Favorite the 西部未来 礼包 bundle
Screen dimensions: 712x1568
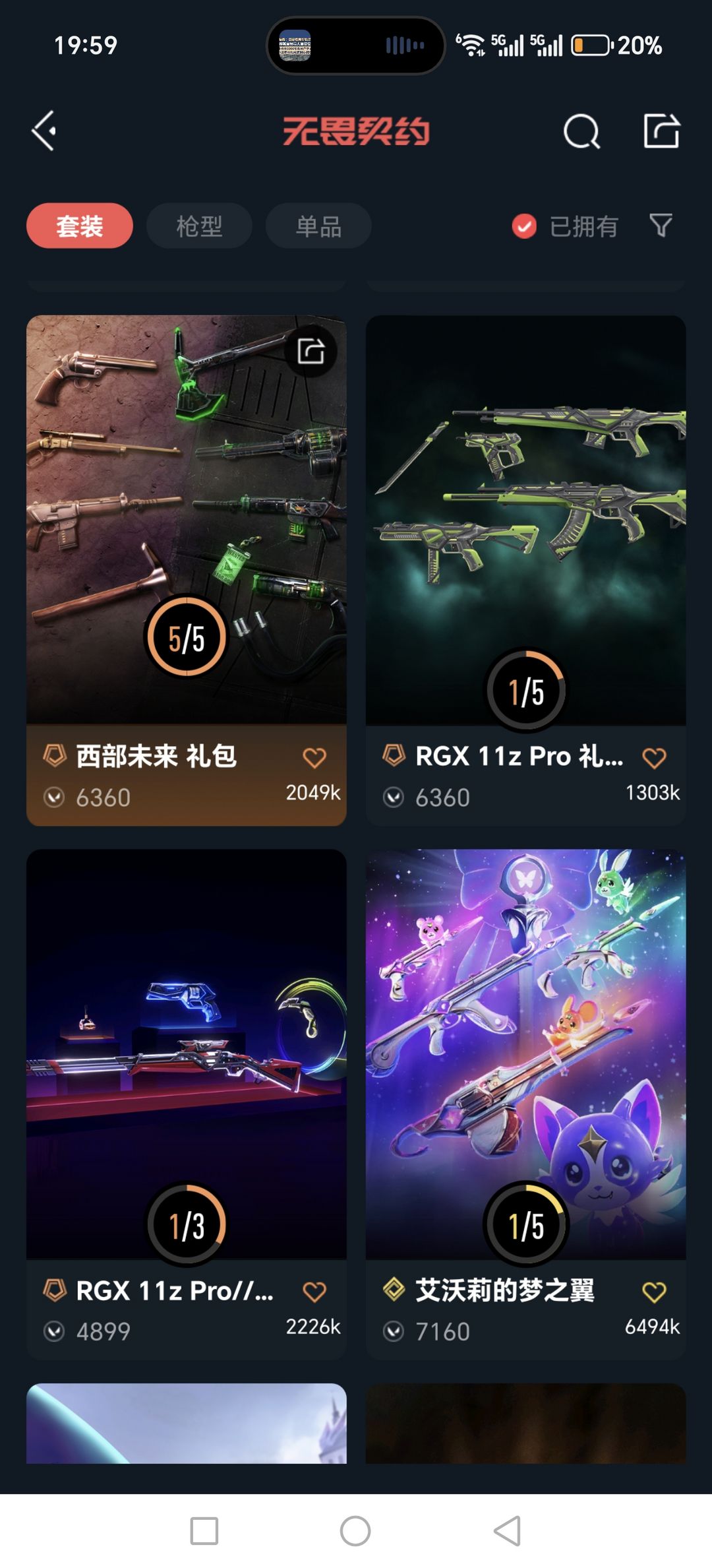pyautogui.click(x=314, y=758)
